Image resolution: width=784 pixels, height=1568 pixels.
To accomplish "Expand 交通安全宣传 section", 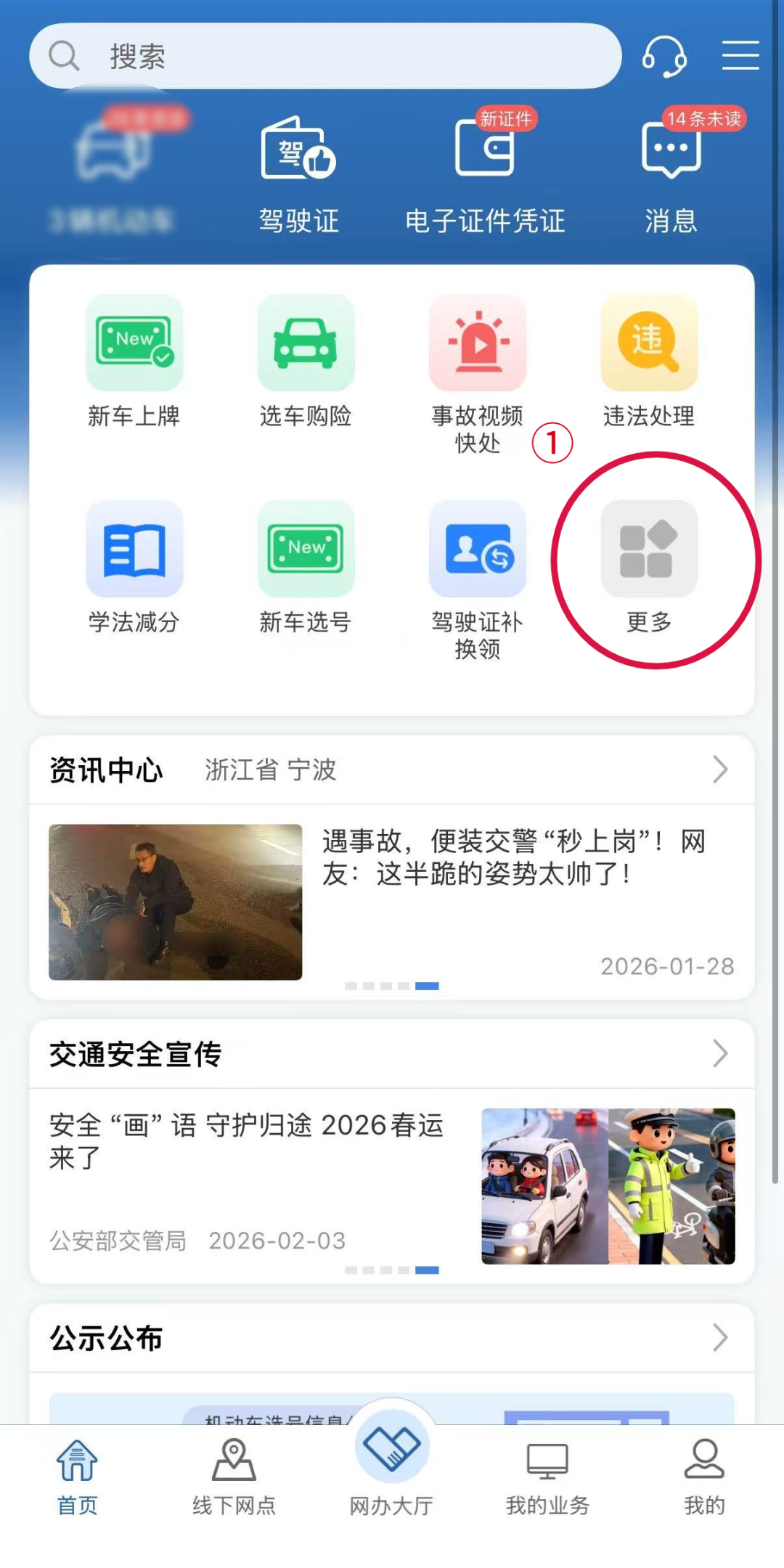I will (x=719, y=1053).
